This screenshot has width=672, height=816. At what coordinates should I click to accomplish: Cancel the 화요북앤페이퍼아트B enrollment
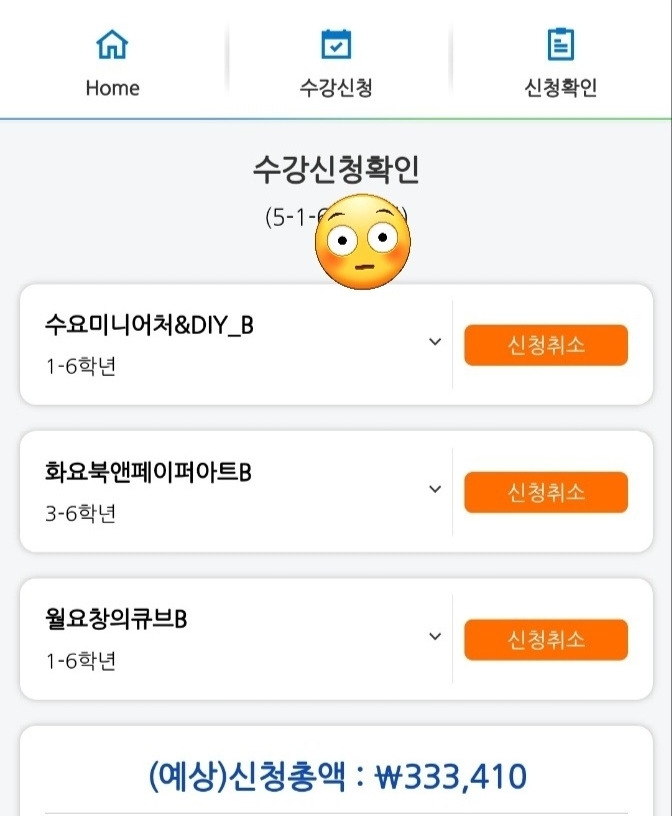[545, 492]
